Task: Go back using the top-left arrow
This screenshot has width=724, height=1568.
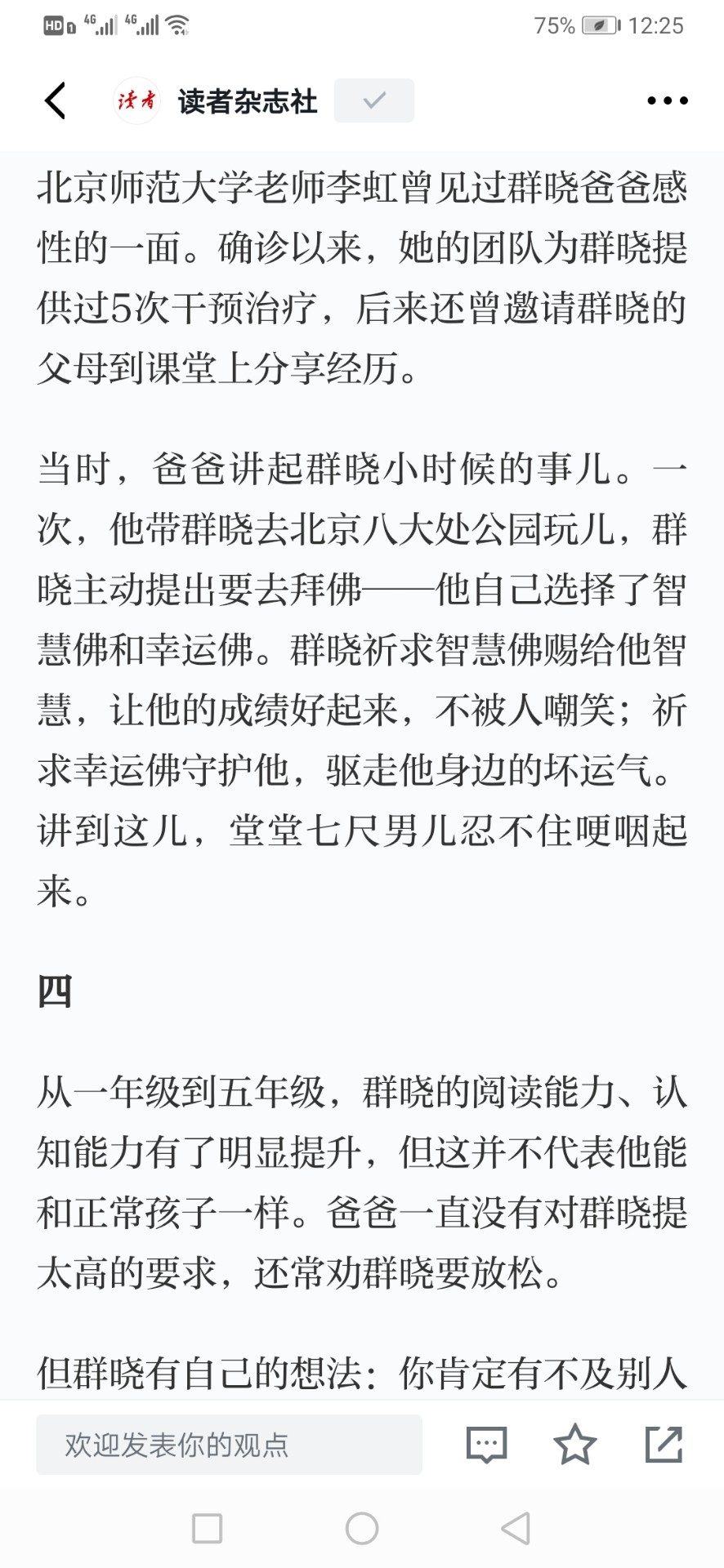Action: click(x=55, y=101)
